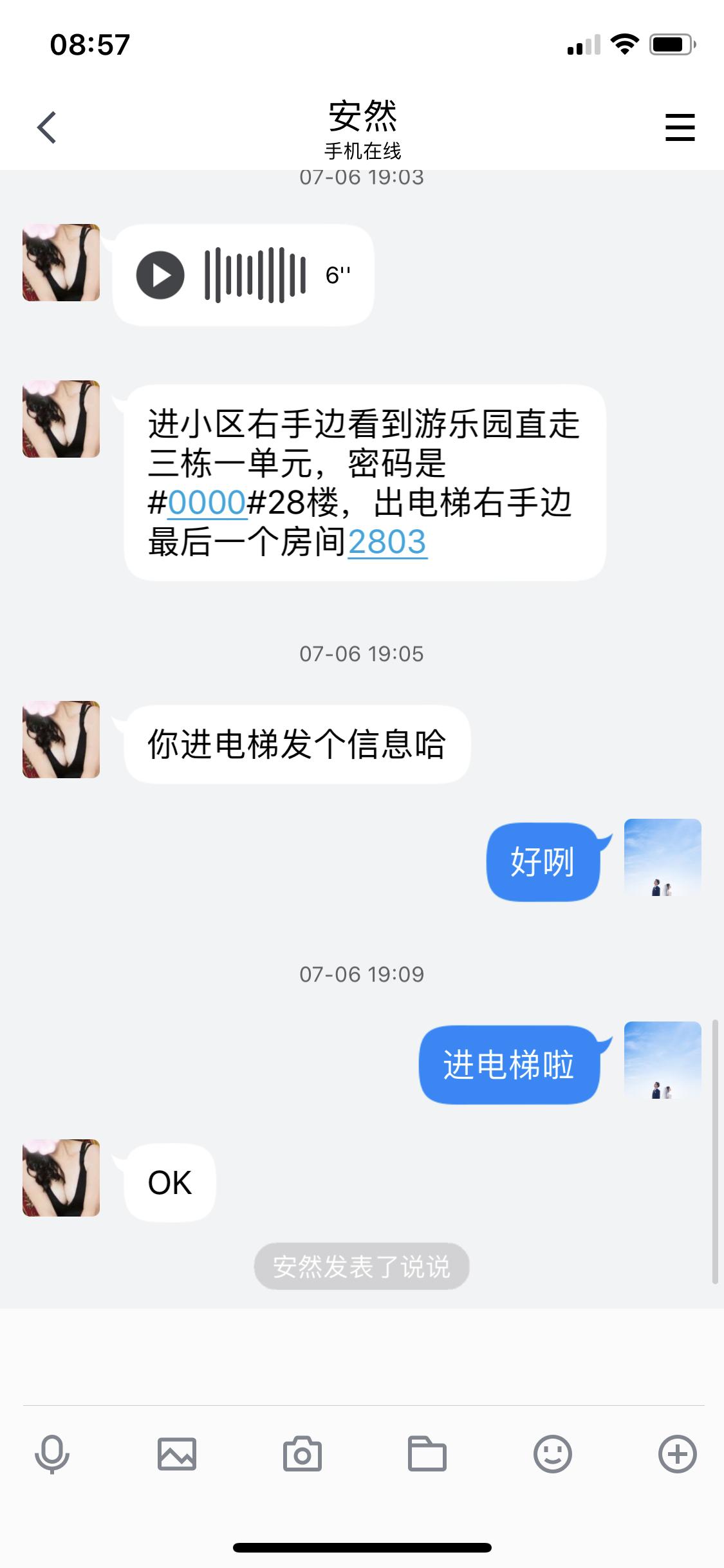Tap the 0000 link in the message
Screen dimensions: 724x1568
tap(207, 503)
